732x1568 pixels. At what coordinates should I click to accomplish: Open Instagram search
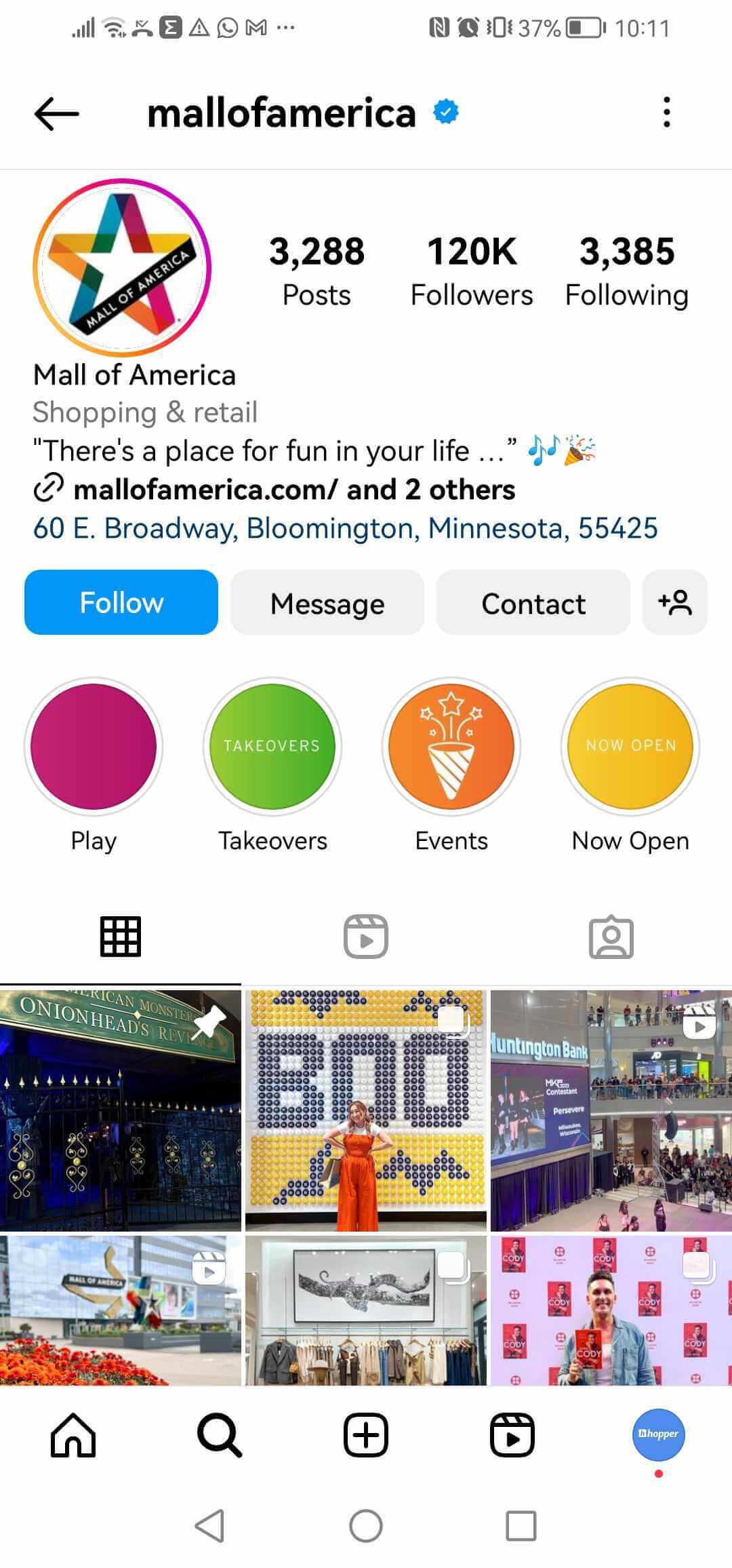pos(220,1434)
